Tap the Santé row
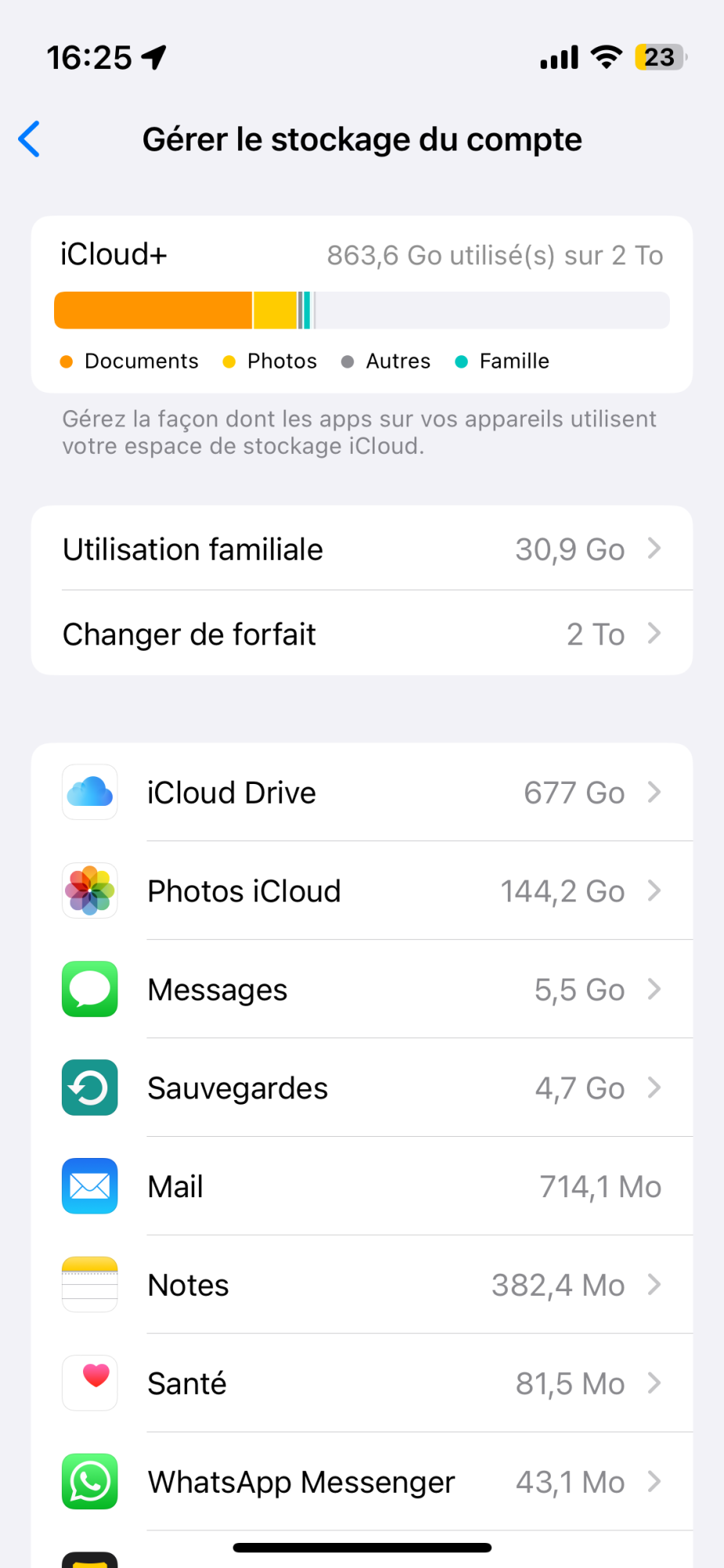 click(362, 1383)
